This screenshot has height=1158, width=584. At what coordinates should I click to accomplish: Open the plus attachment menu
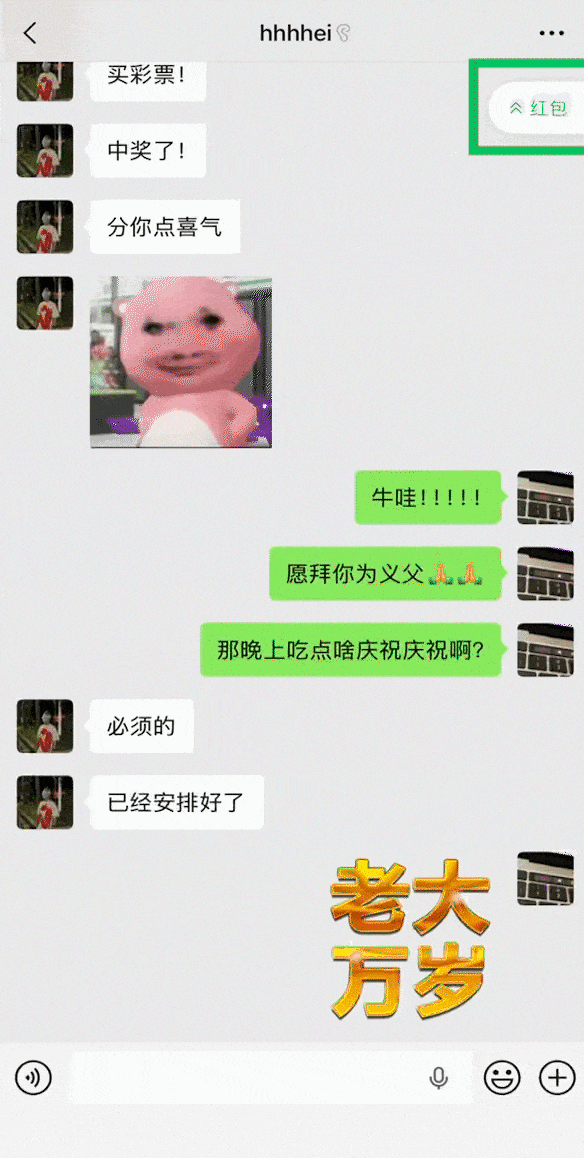[557, 1078]
